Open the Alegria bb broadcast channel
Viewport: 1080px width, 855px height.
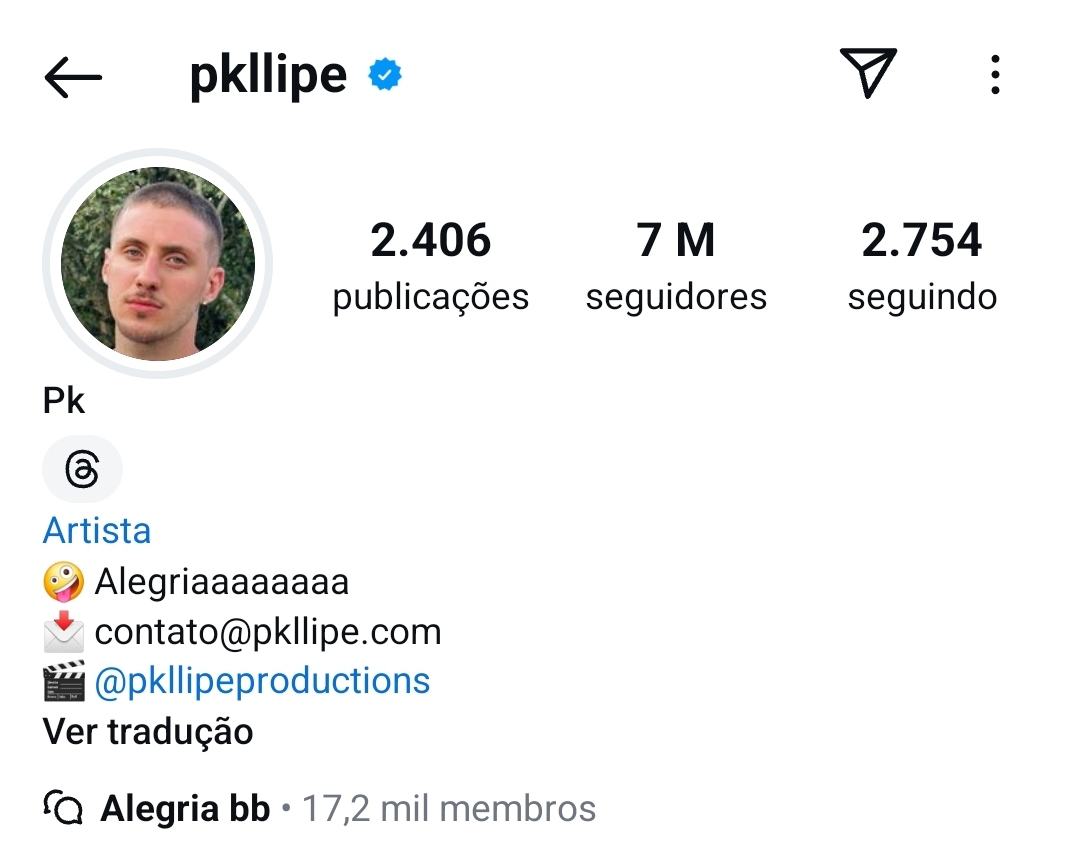pos(186,808)
